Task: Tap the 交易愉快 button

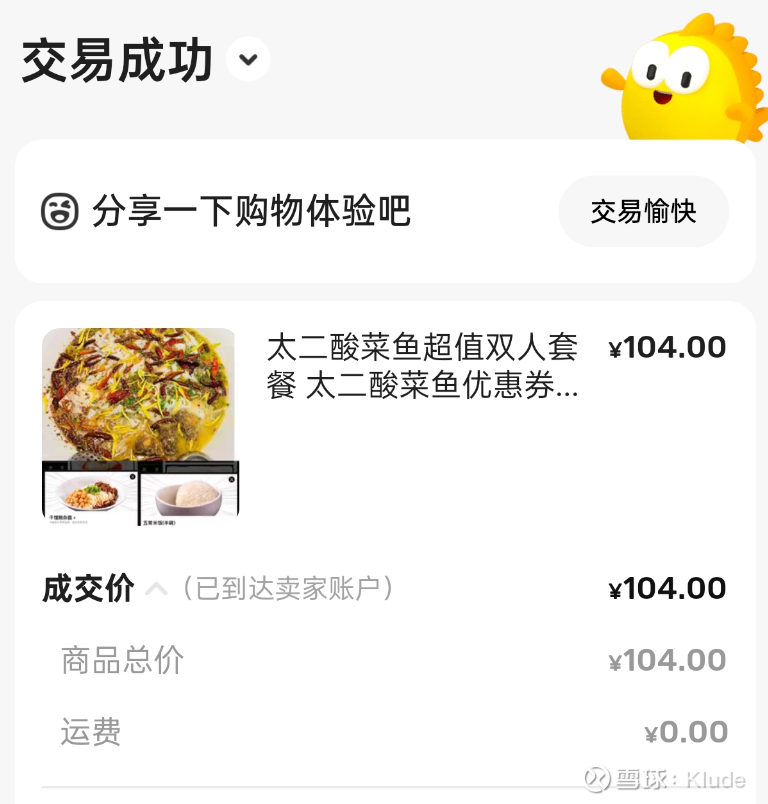Action: click(x=643, y=211)
